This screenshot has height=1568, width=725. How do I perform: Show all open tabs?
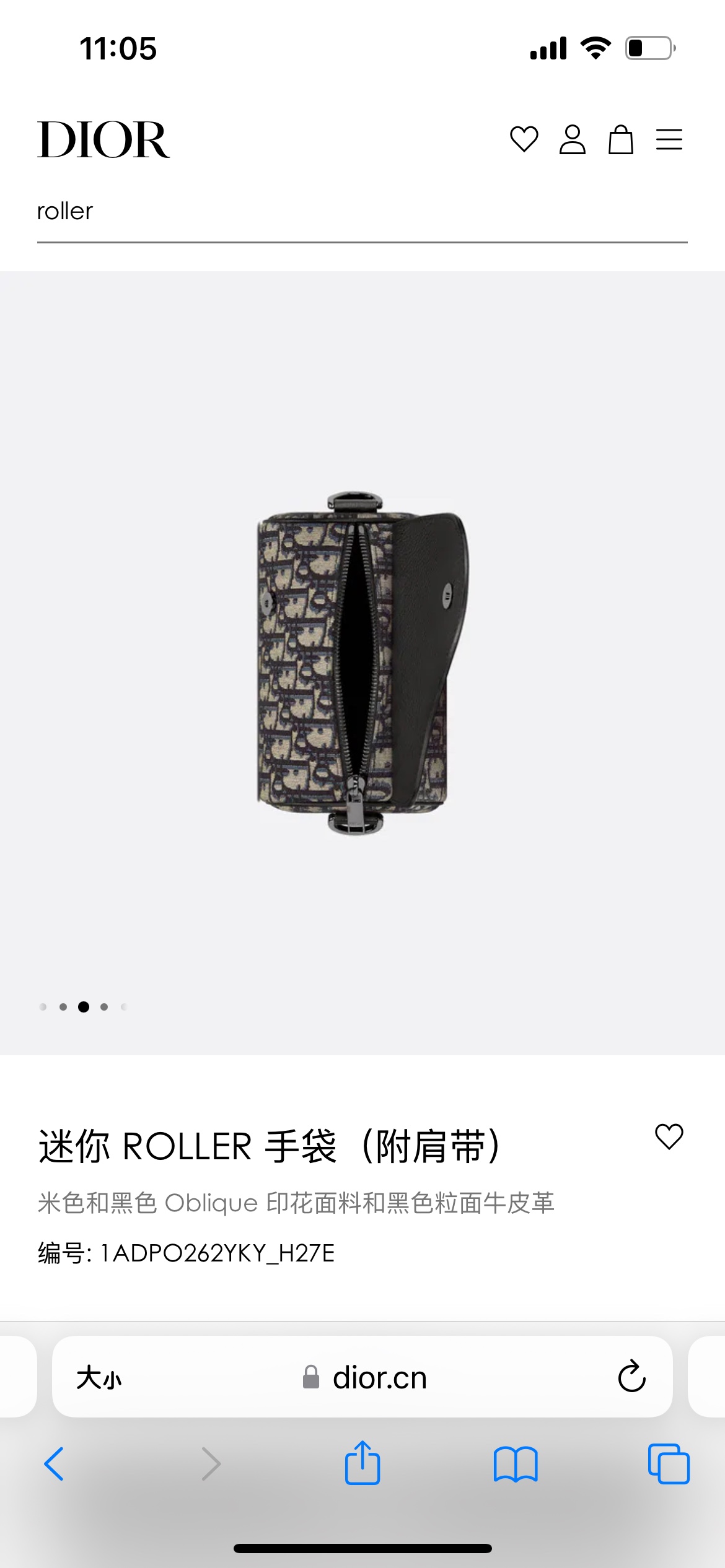[668, 1464]
